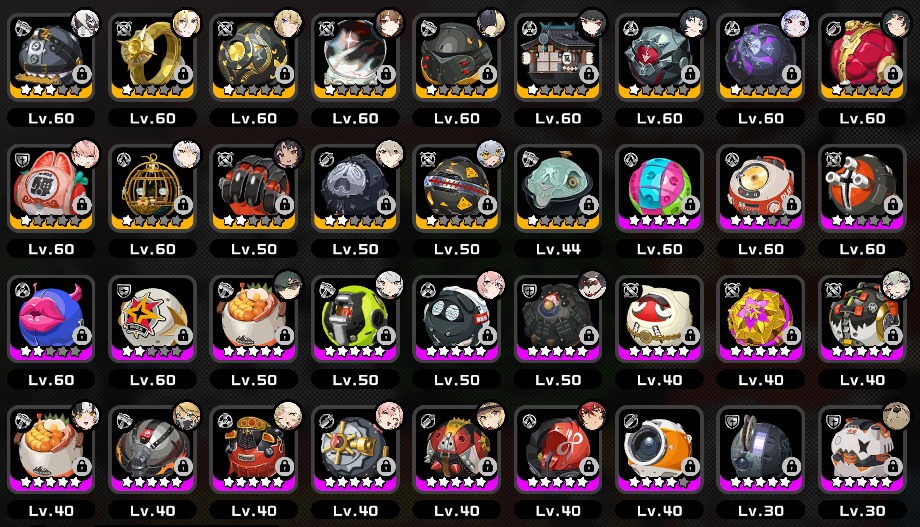Open the orange and white eyeball engine
Image resolution: width=920 pixels, height=527 pixels.
click(658, 448)
